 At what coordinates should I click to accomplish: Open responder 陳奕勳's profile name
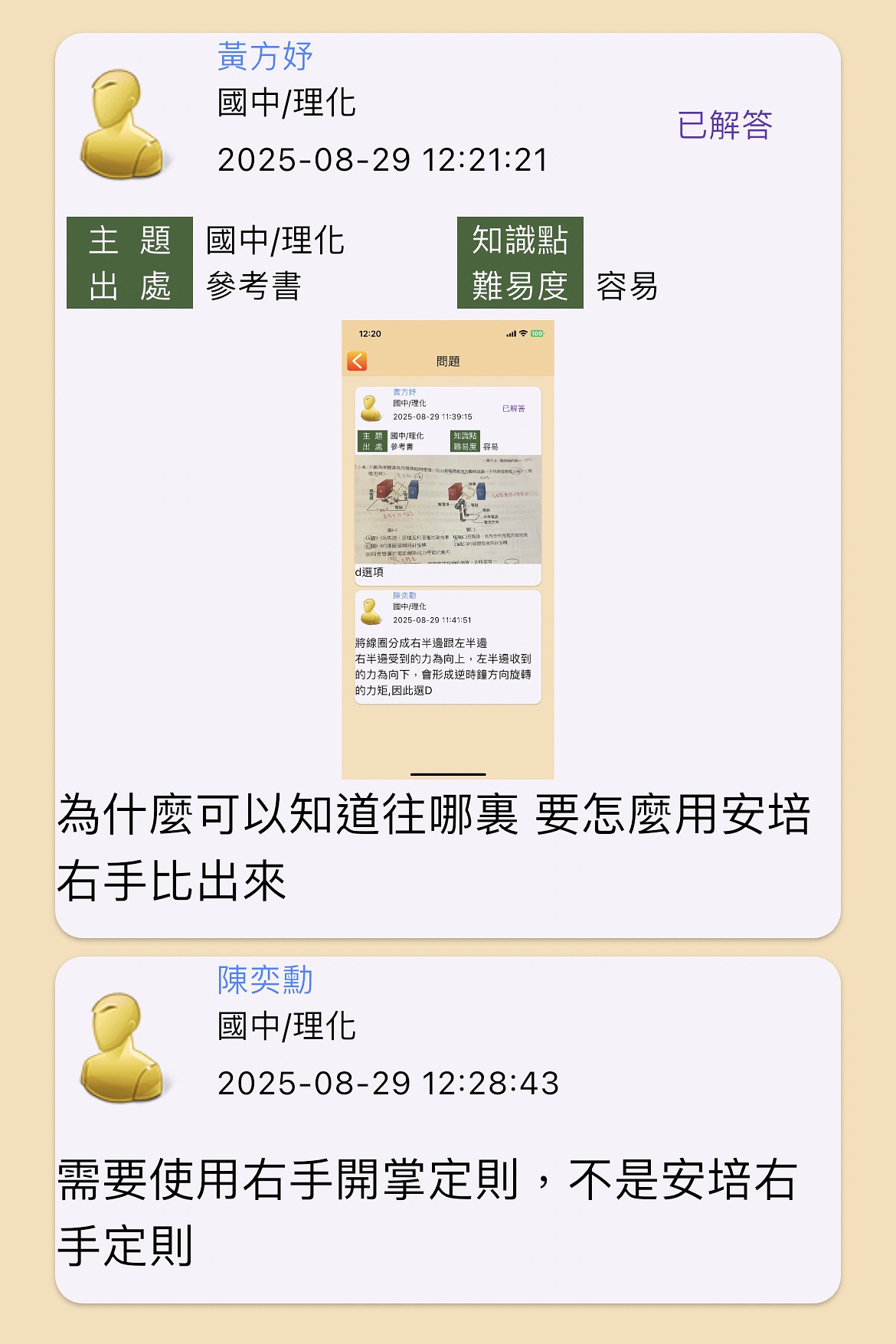[265, 980]
